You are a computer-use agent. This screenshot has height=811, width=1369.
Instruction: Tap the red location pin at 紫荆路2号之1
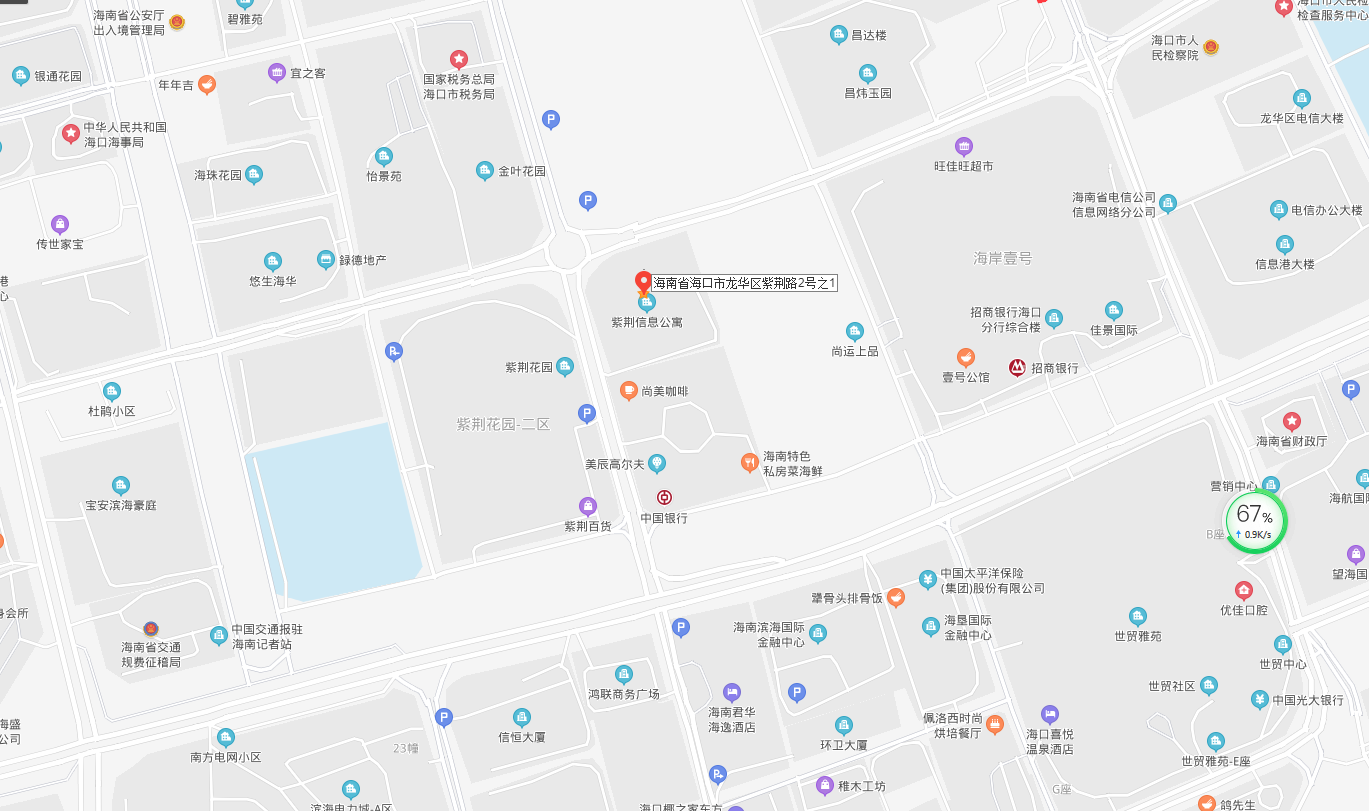[644, 281]
